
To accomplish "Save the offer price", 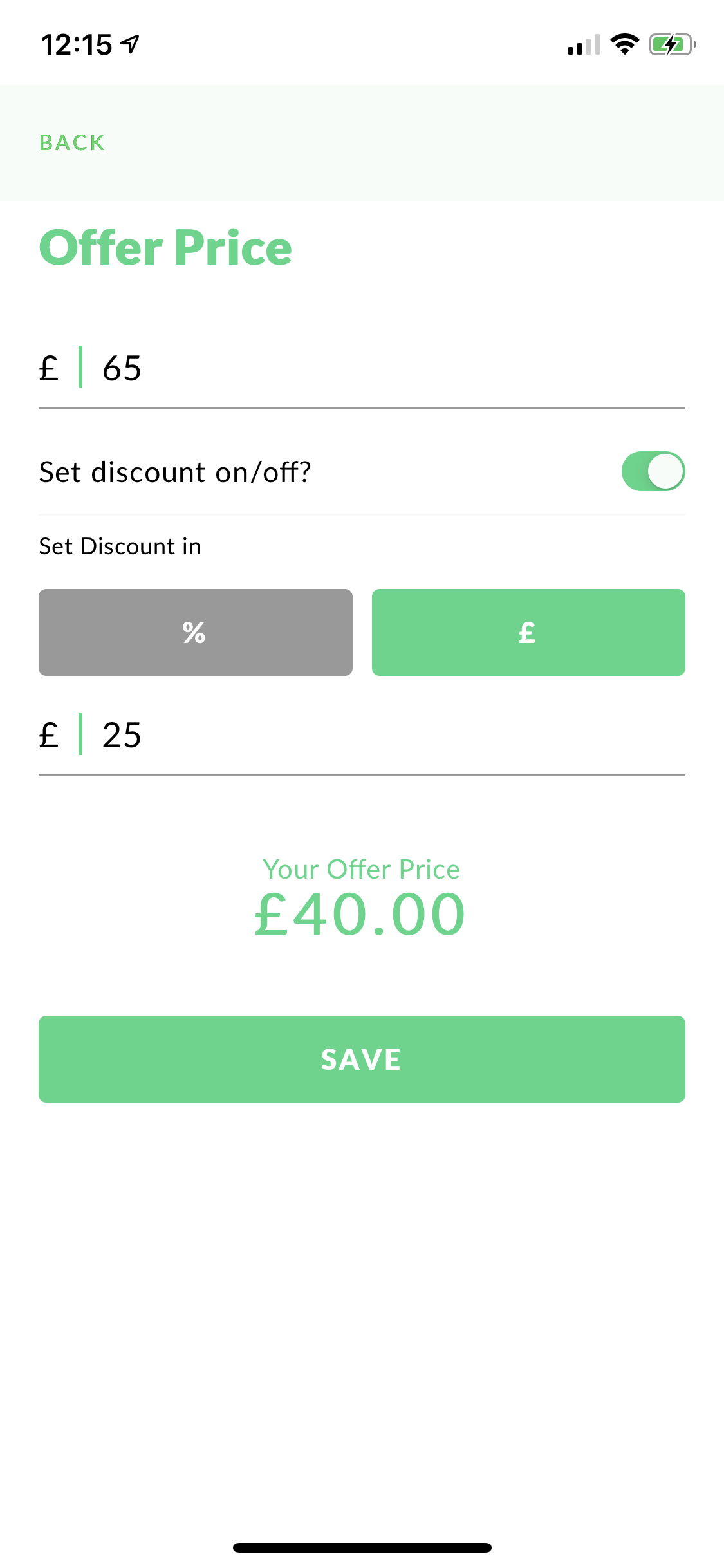I will pyautogui.click(x=362, y=1059).
